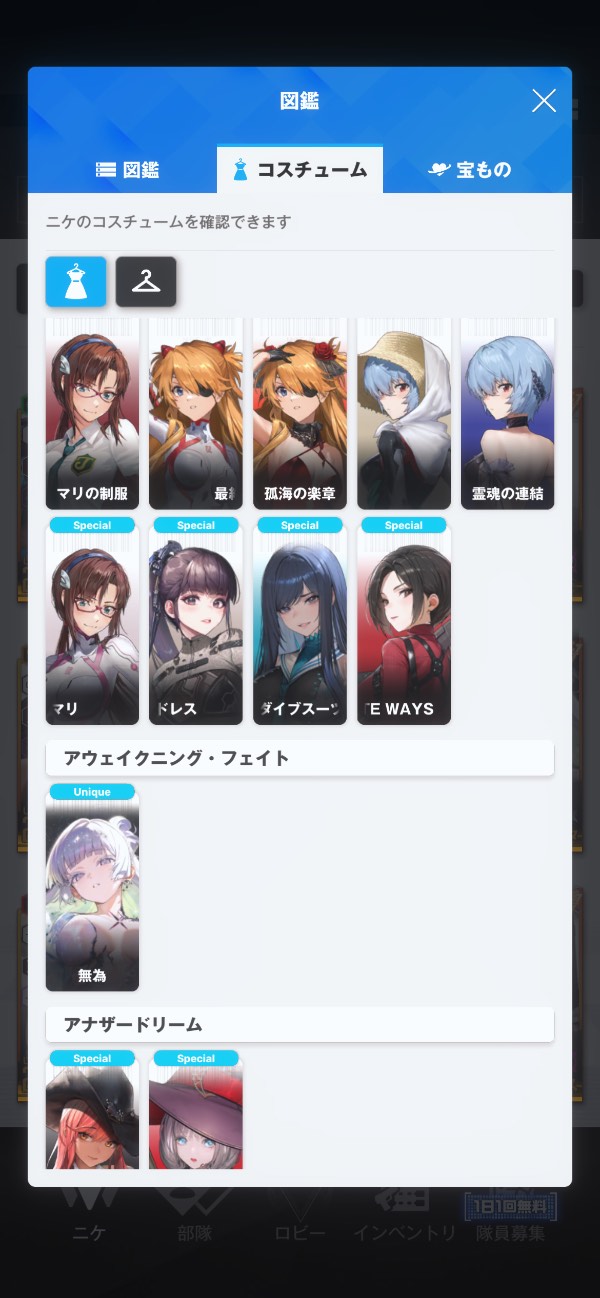Select the コスチューム tab
Viewport: 600px width, 1298px height.
[x=299, y=170]
